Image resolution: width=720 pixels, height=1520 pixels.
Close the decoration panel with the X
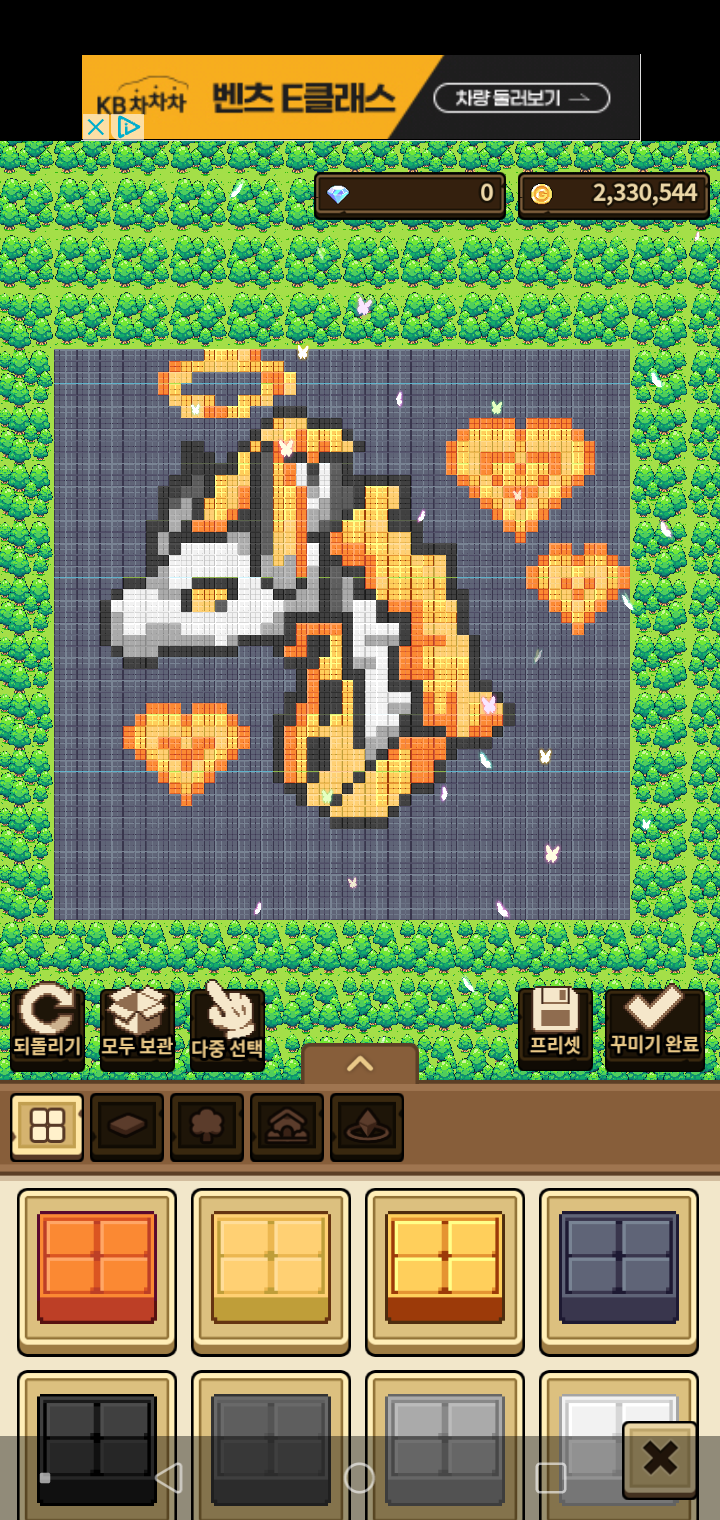[x=660, y=1458]
